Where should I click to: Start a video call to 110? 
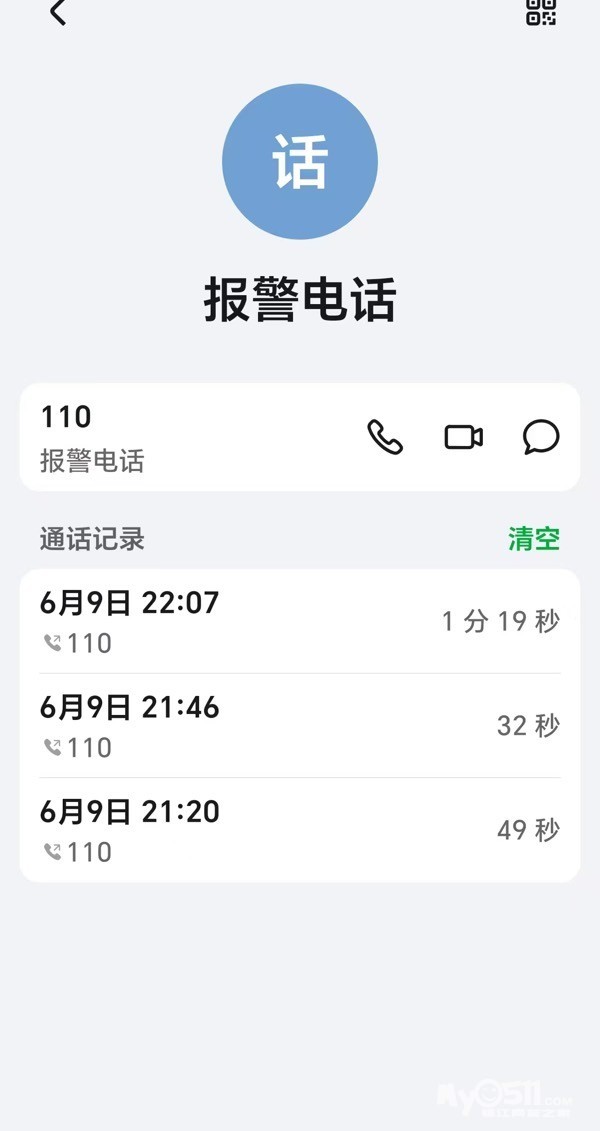tap(463, 437)
